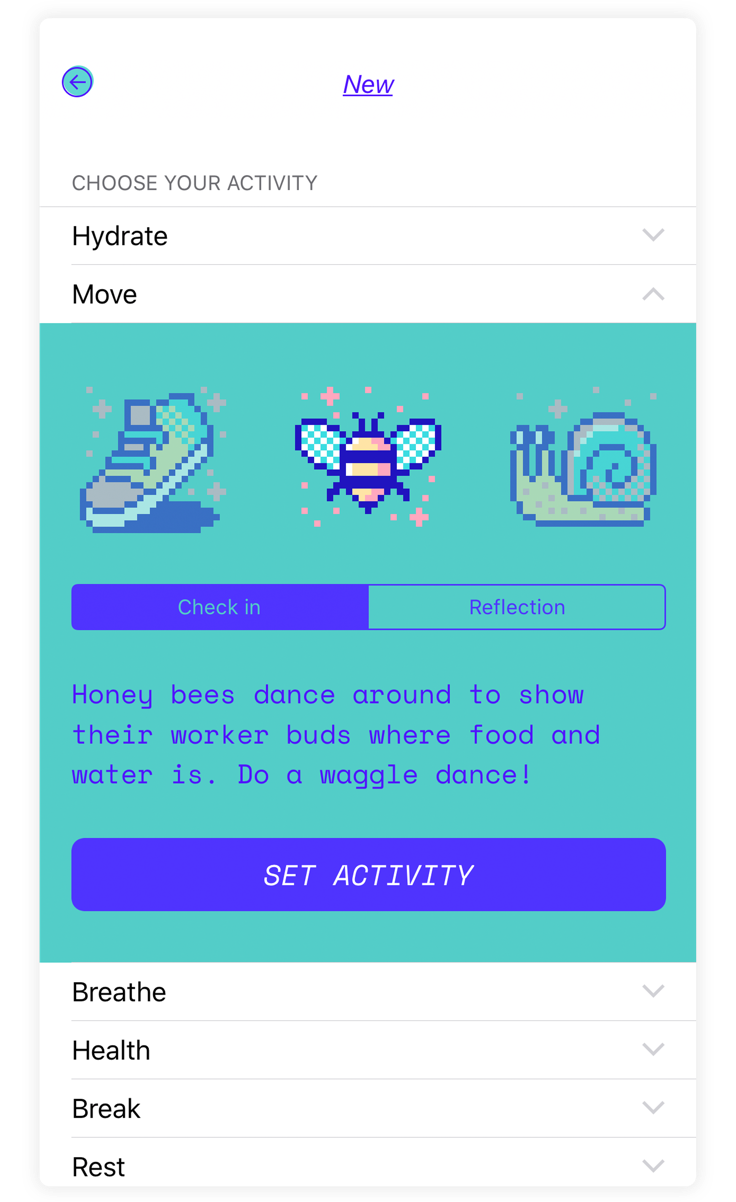Viewport: 736px width, 1202px height.
Task: Expand the Break activity section
Action: coord(368,1108)
